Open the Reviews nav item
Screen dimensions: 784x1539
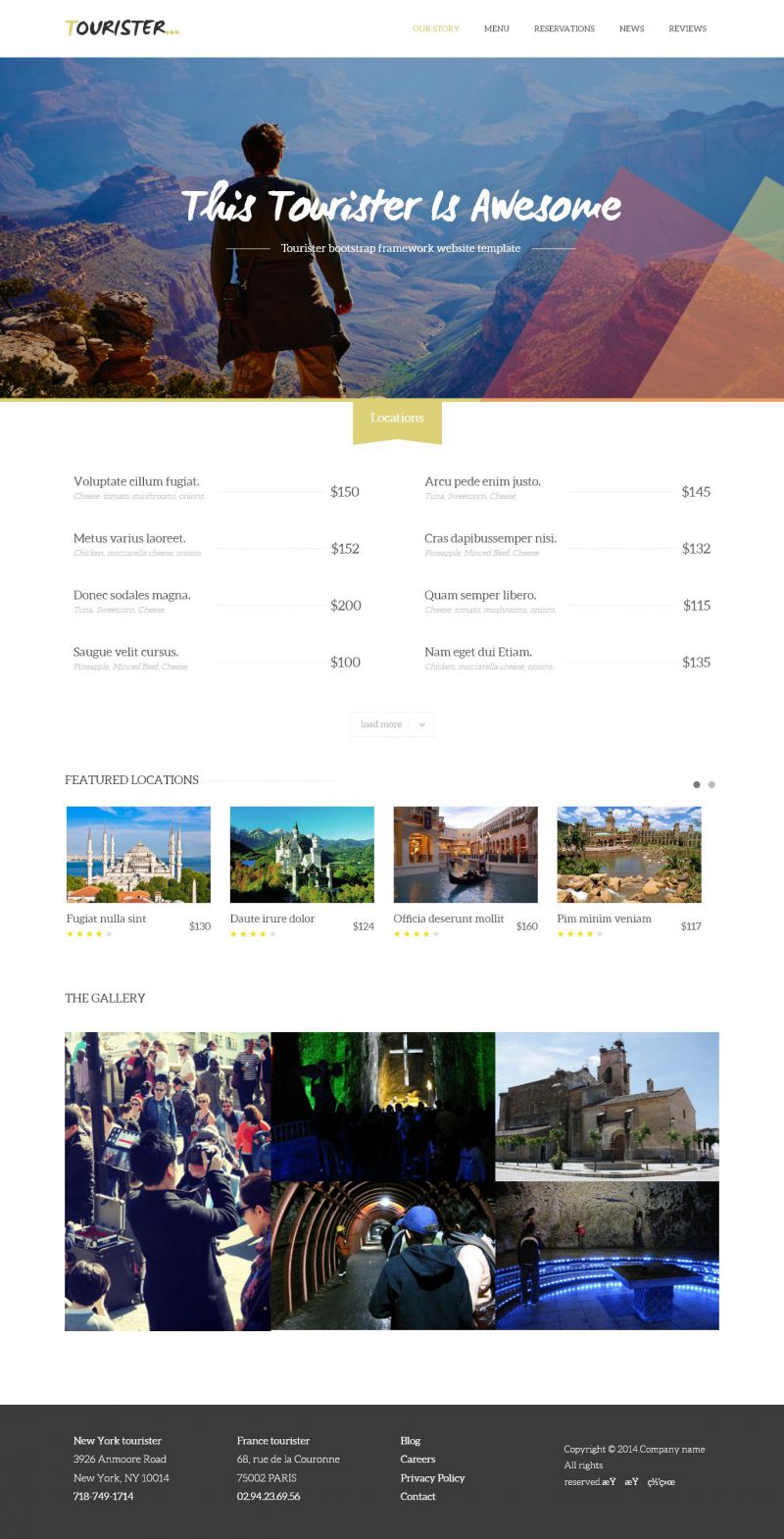687,28
